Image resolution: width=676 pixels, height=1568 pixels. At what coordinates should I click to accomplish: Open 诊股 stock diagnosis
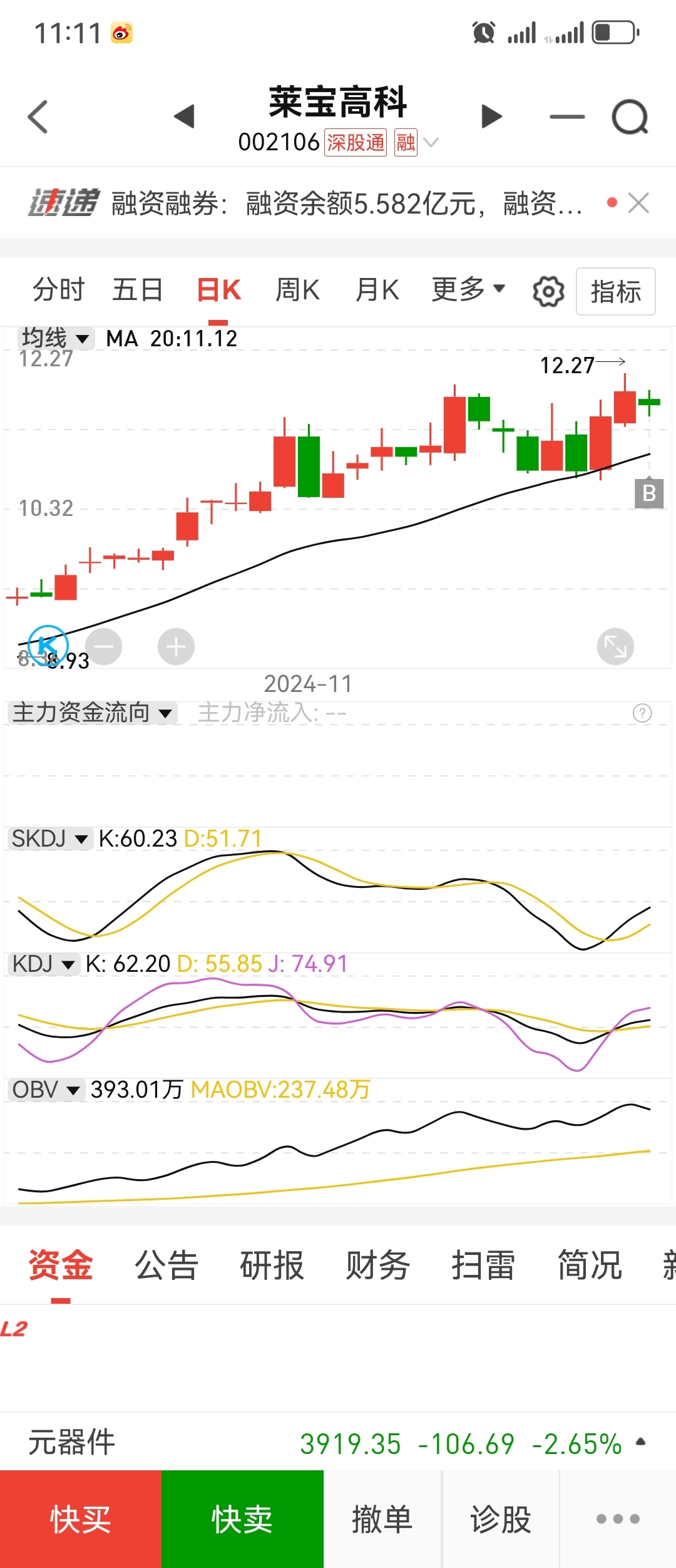click(501, 1519)
